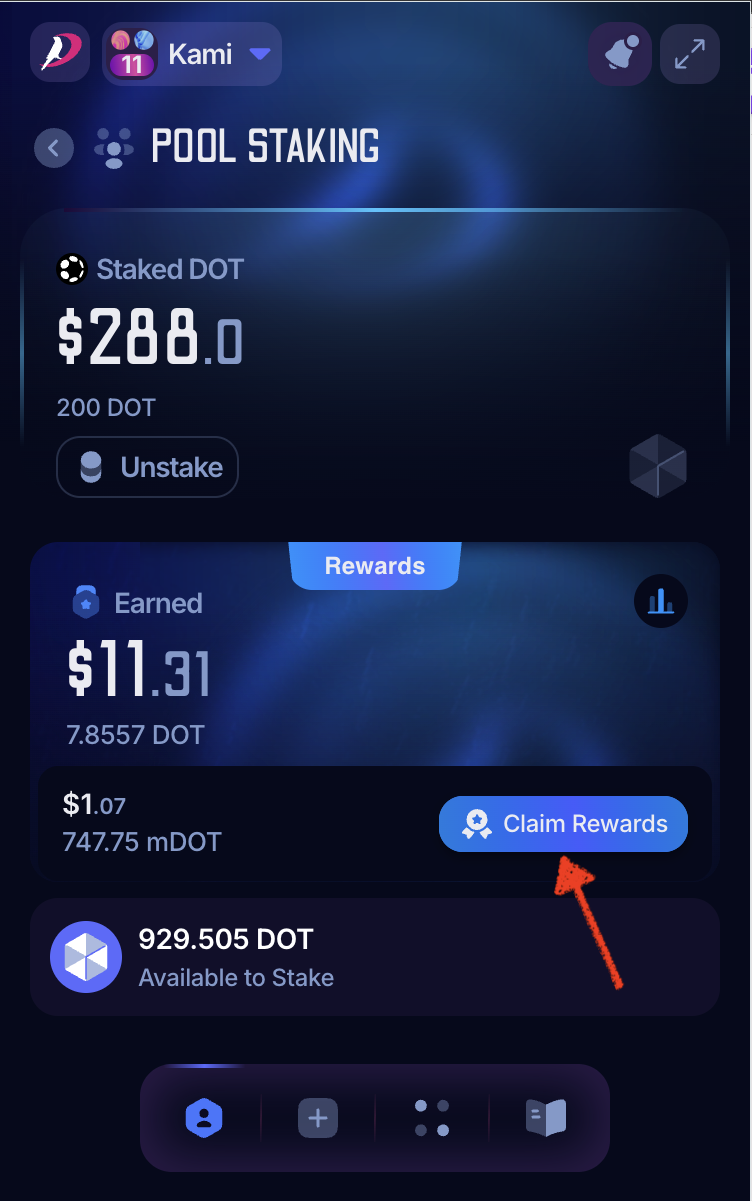Image resolution: width=752 pixels, height=1201 pixels.
Task: Tap the app logo at top left
Action: (x=60, y=54)
